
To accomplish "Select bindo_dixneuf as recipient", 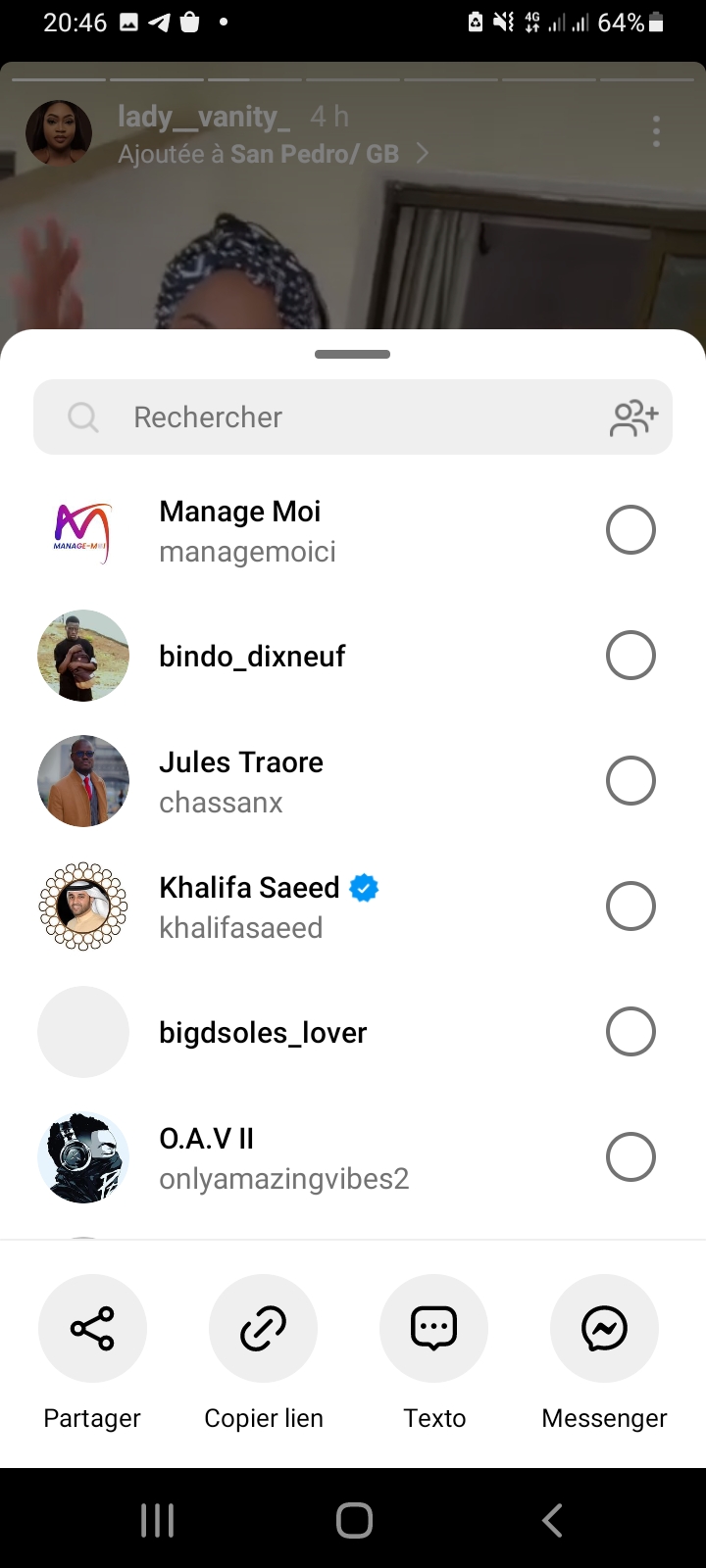I will coord(630,656).
